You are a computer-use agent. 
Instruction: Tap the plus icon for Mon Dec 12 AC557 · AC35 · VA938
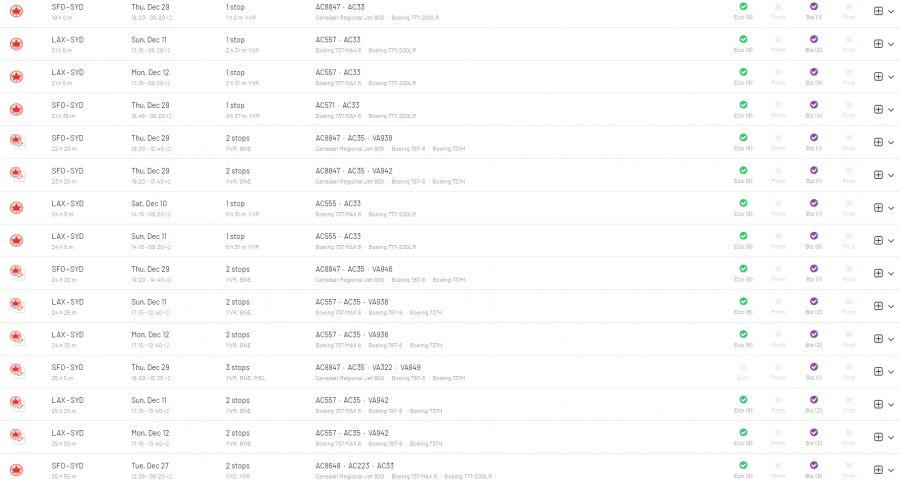pos(878,339)
